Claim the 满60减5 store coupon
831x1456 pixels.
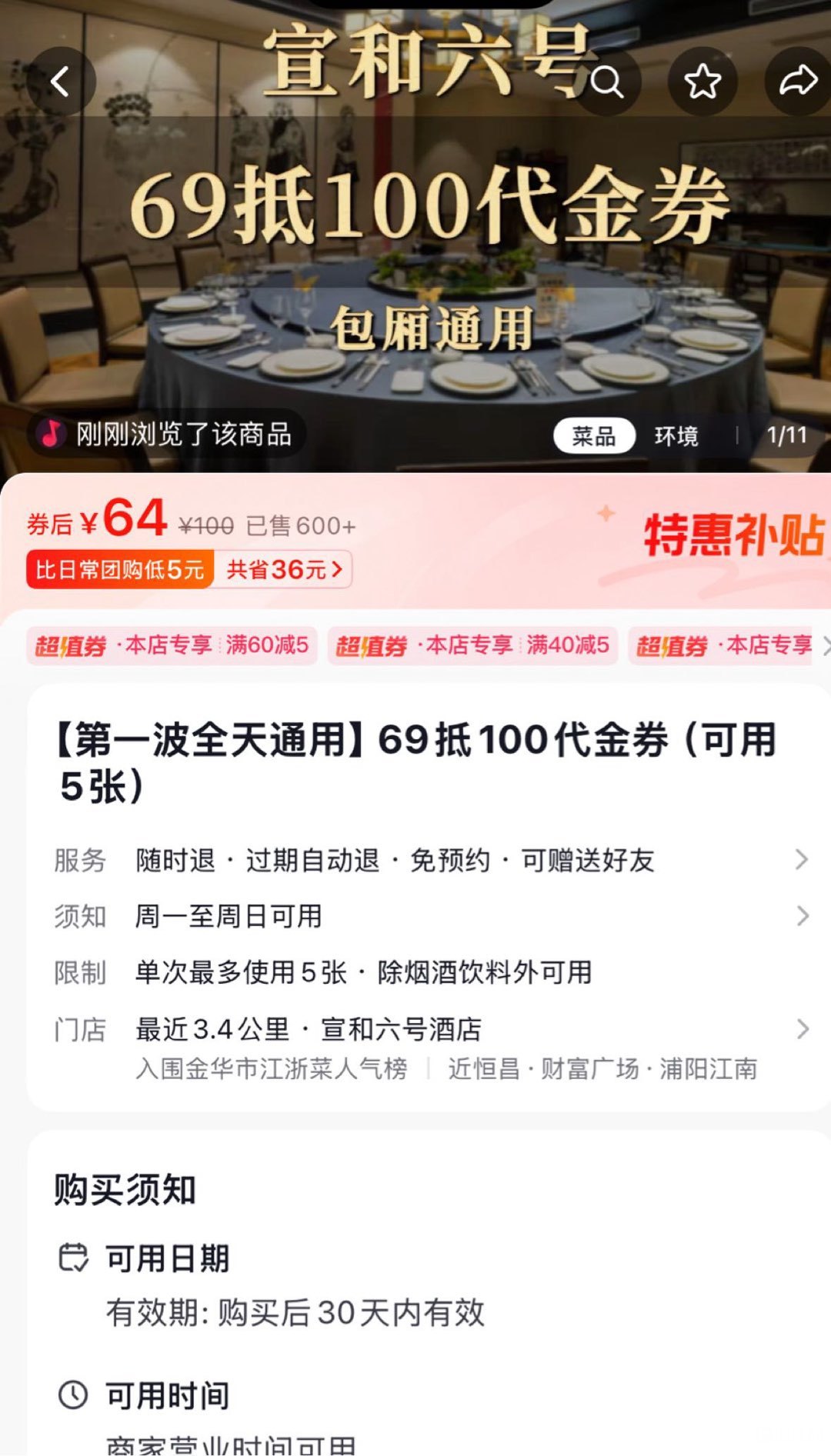pyautogui.click(x=172, y=645)
